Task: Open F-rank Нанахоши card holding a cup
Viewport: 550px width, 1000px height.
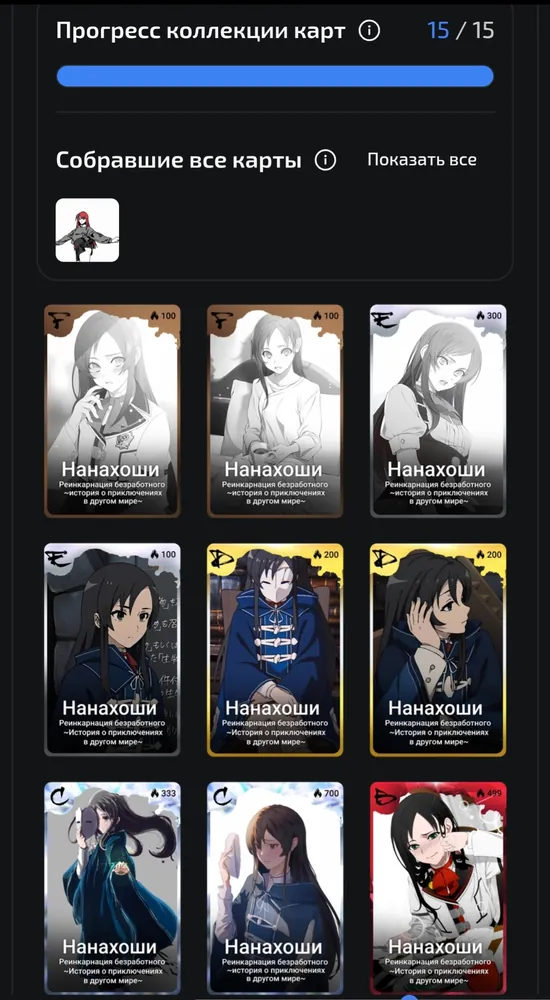Action: (275, 411)
